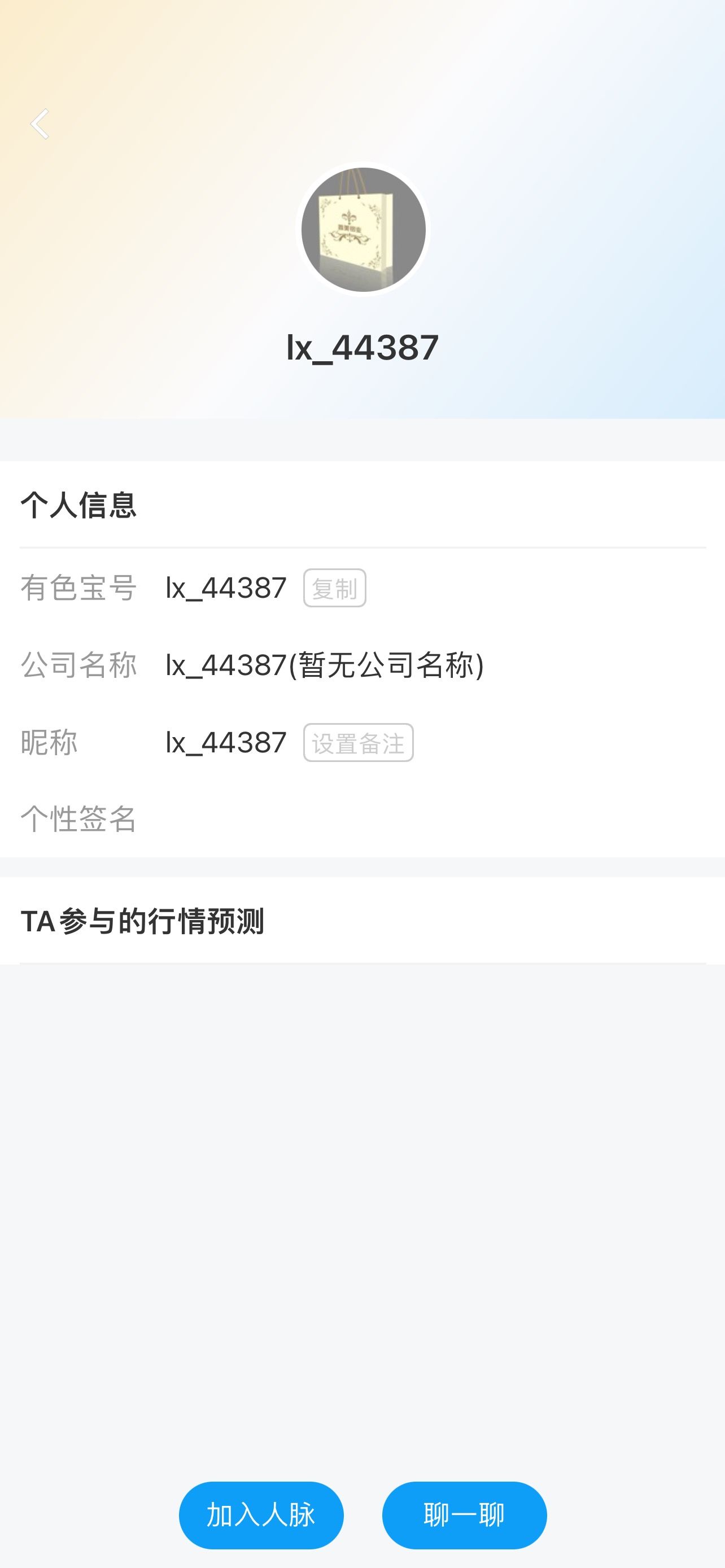Open lx_44387's profile avatar
725x1568 pixels.
point(364,230)
